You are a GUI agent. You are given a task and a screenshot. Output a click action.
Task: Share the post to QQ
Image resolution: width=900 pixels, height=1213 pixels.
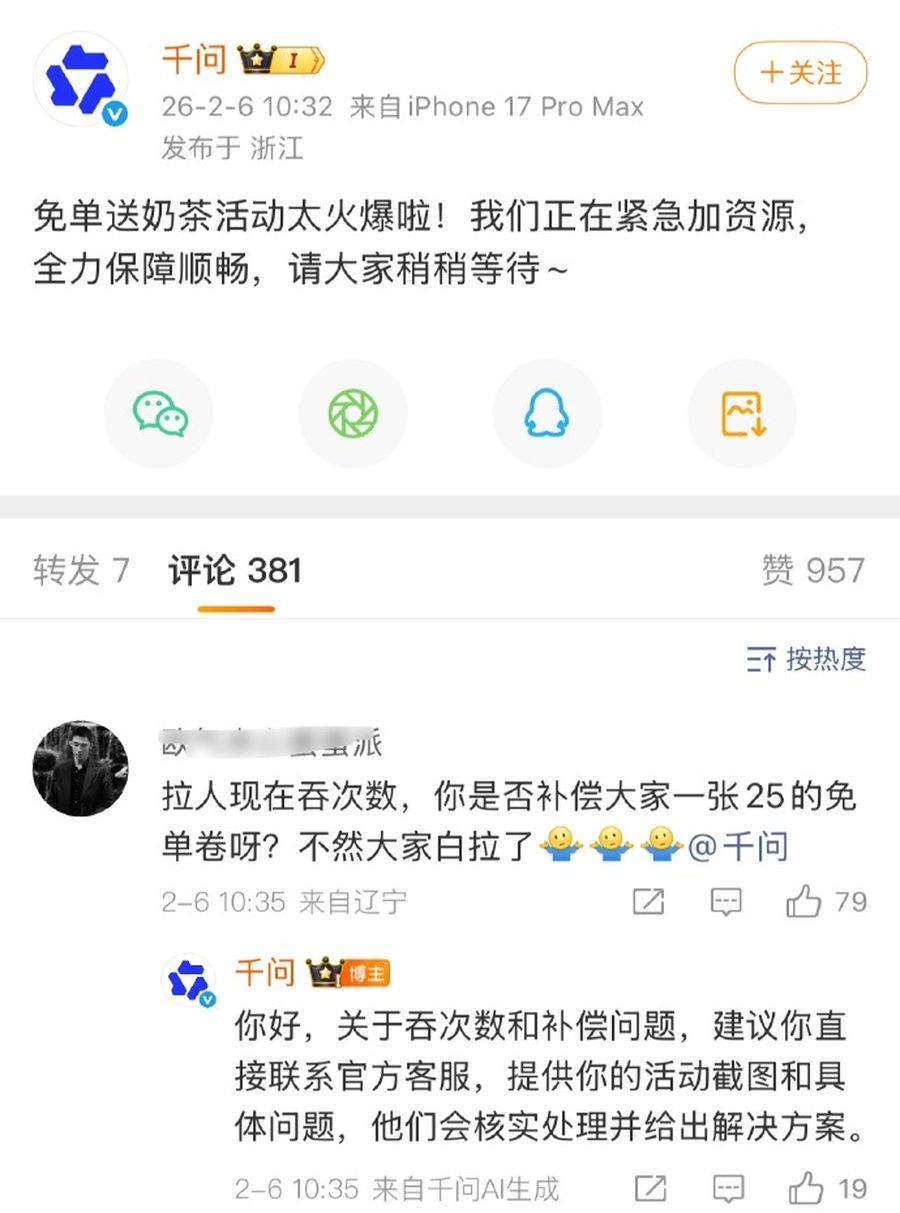(547, 413)
